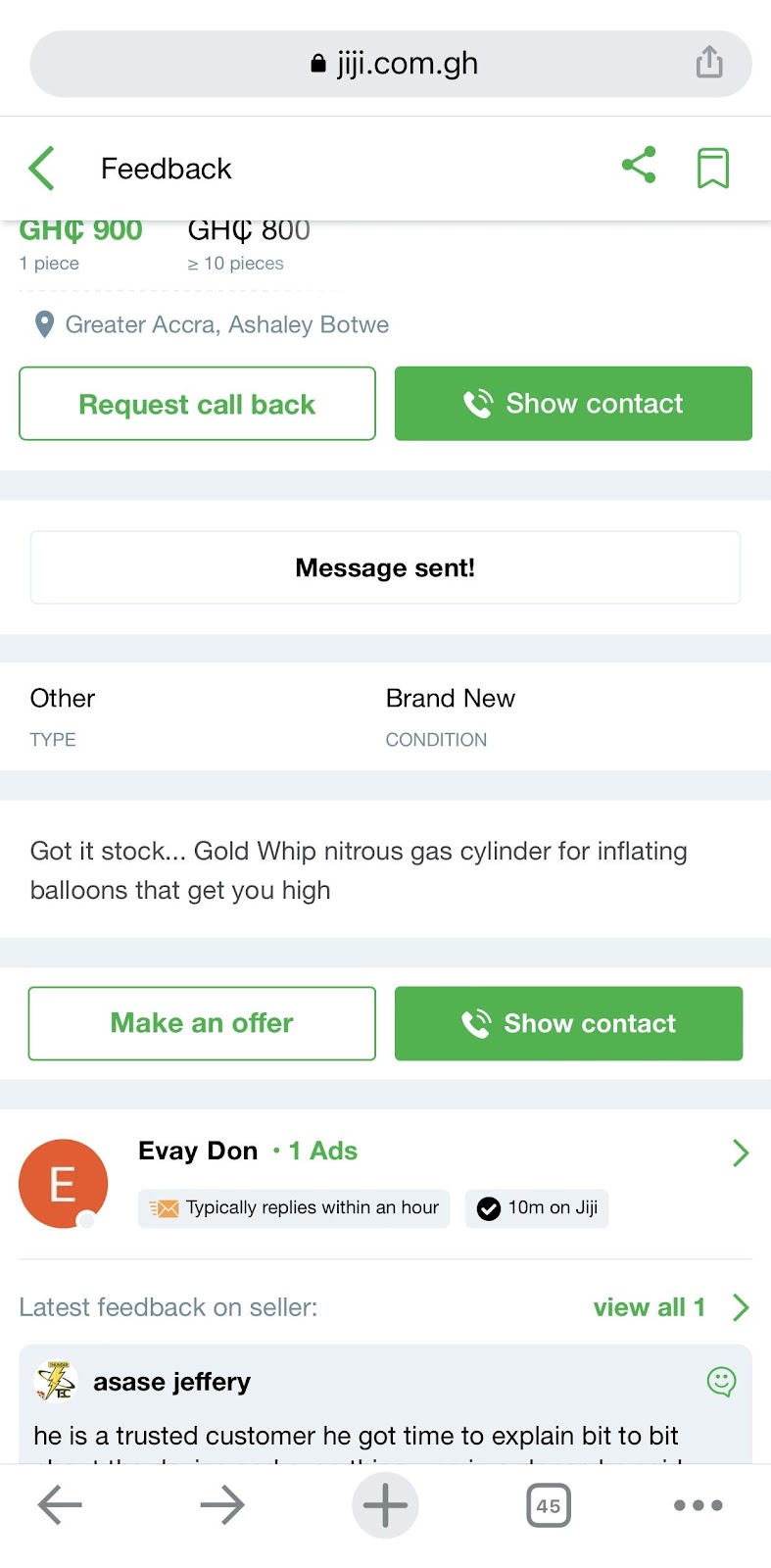Open a new browser tab
Image resolution: width=771 pixels, height=1568 pixels.
tap(385, 1505)
